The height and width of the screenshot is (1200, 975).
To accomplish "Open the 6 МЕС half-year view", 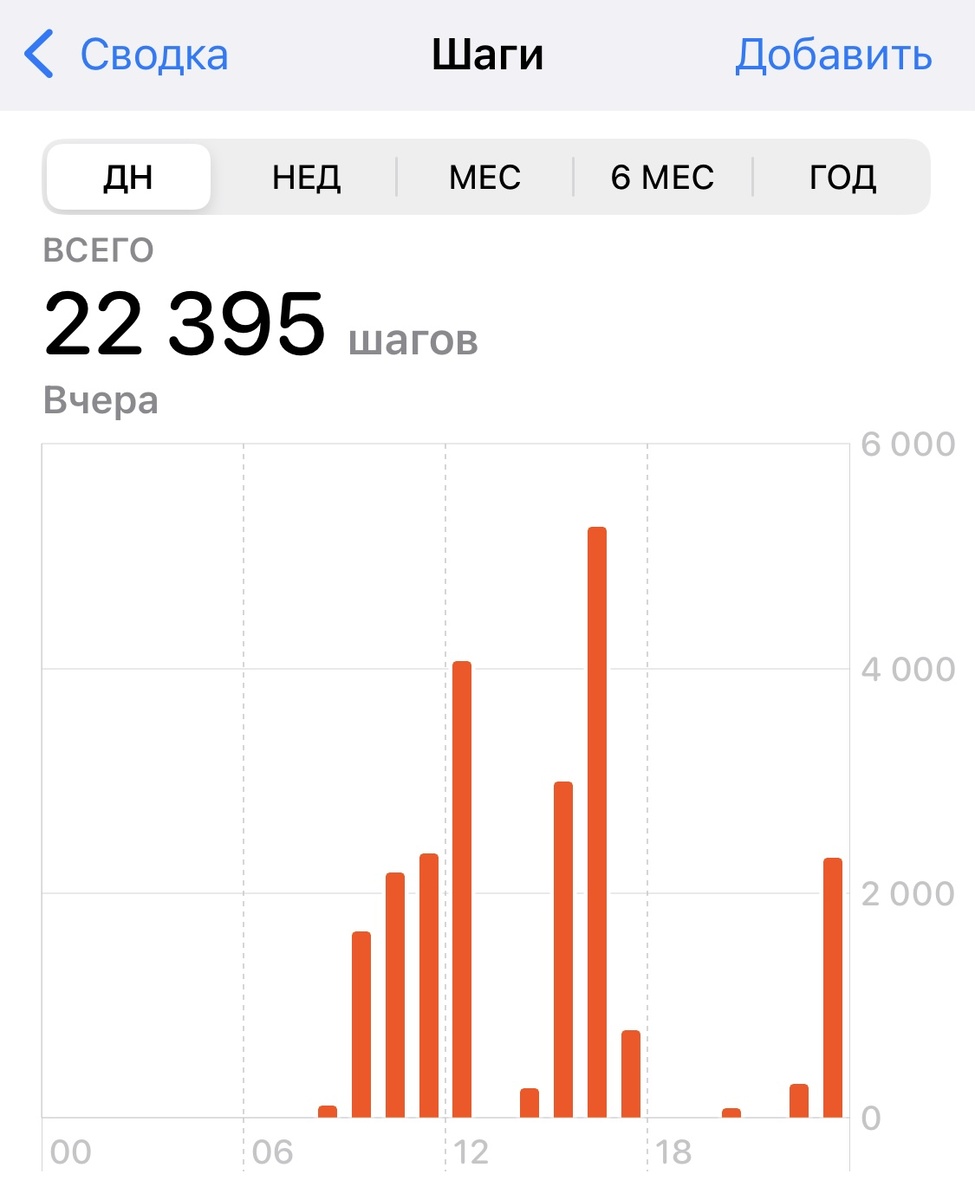I will [659, 177].
